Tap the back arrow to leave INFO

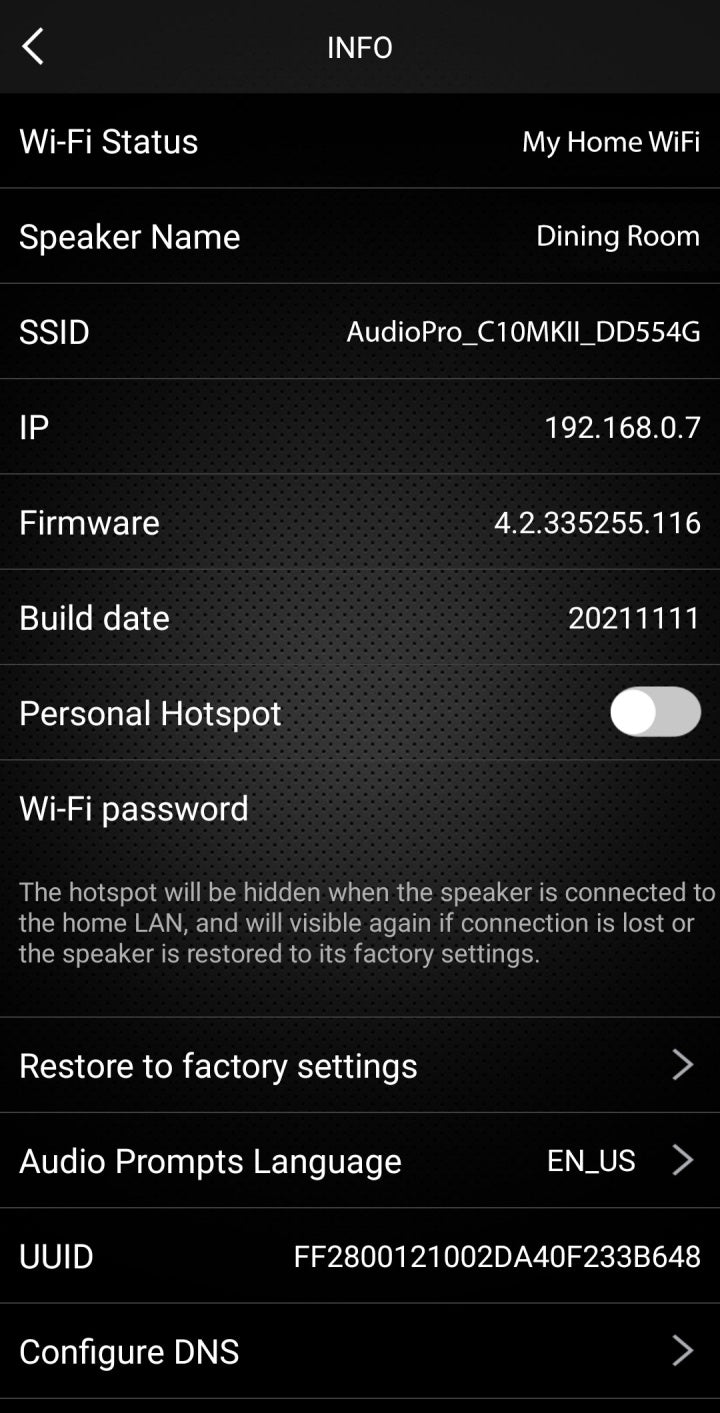click(33, 46)
